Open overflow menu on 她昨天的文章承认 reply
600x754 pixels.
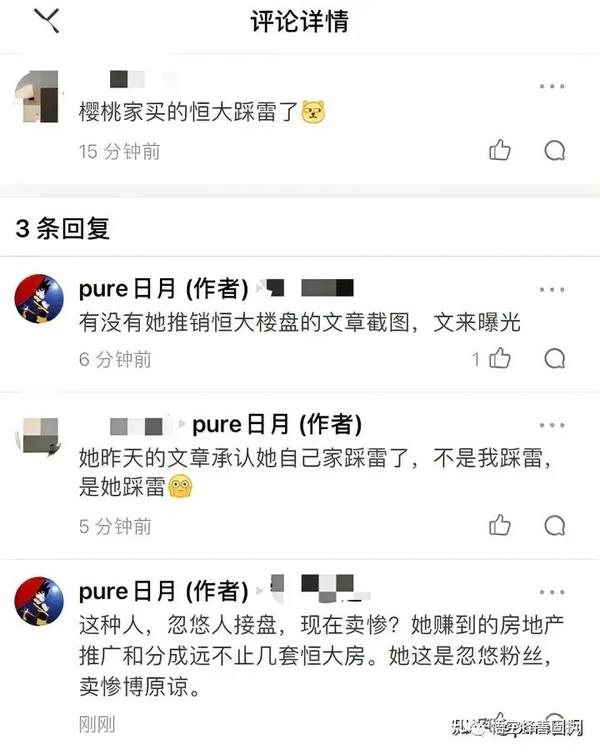[552, 425]
